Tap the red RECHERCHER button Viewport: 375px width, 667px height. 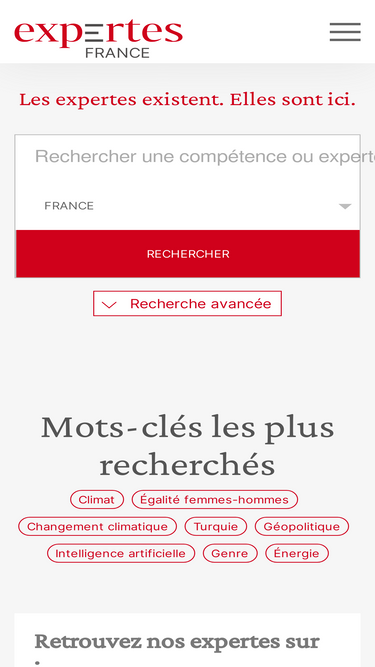(188, 254)
